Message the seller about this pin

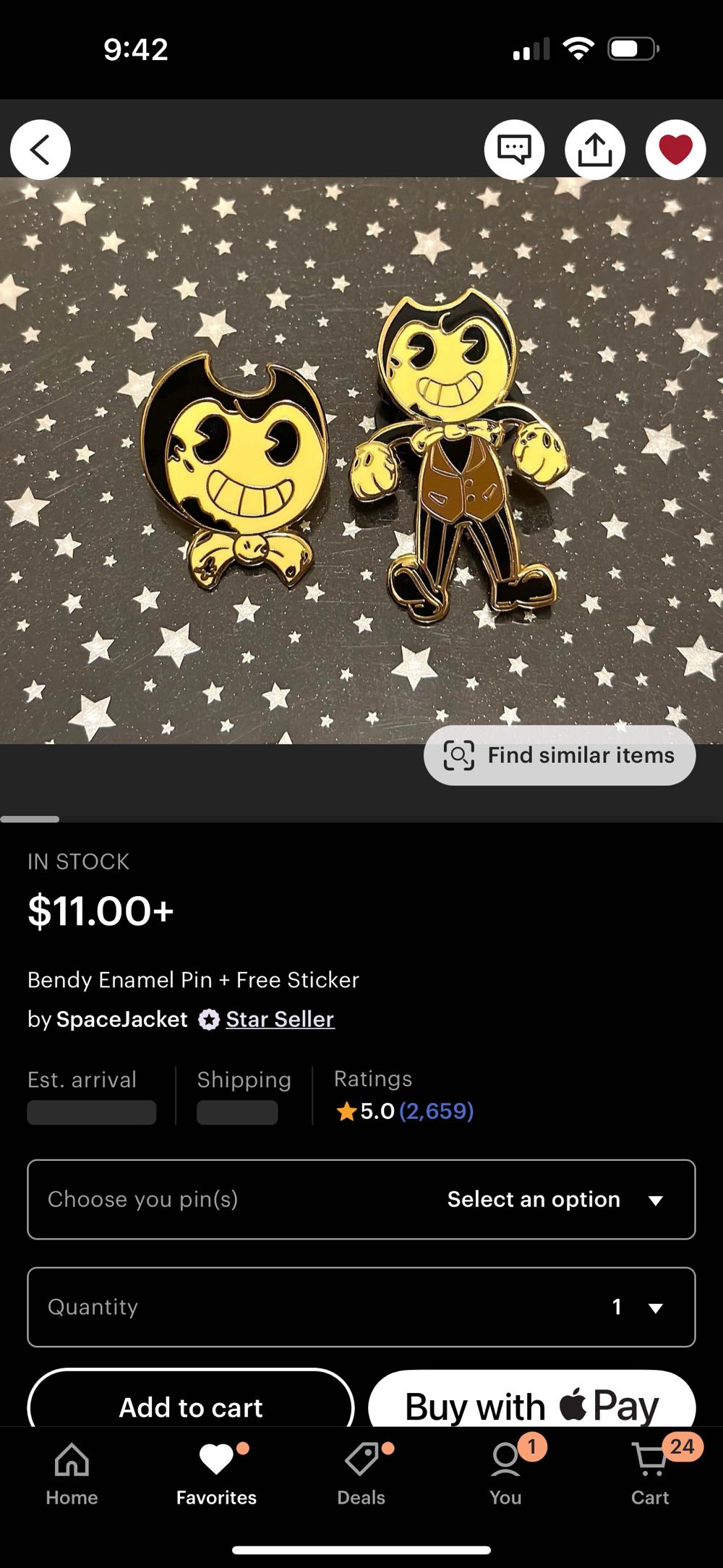pyautogui.click(x=514, y=150)
